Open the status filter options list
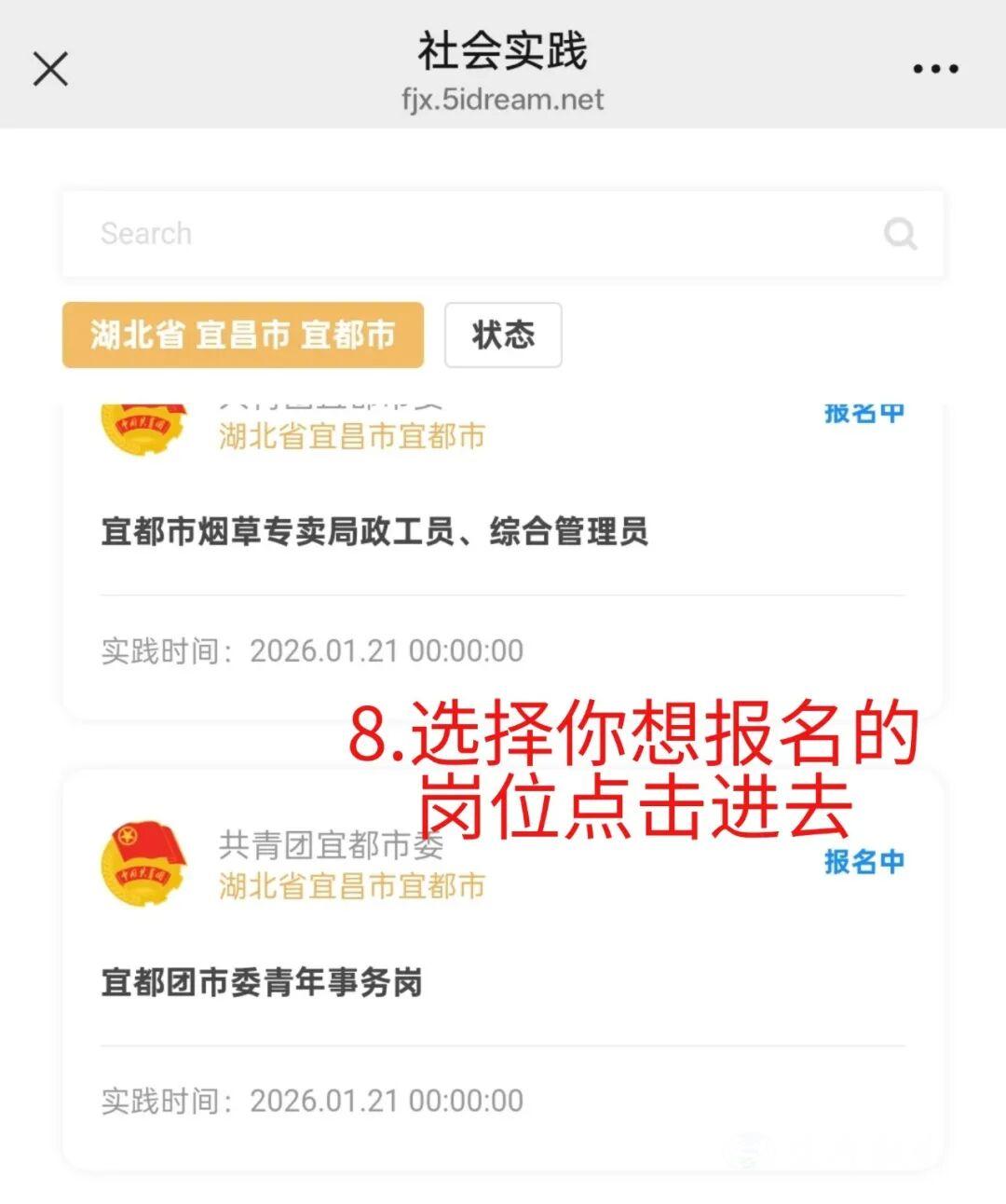Image resolution: width=1006 pixels, height=1204 pixels. point(503,335)
